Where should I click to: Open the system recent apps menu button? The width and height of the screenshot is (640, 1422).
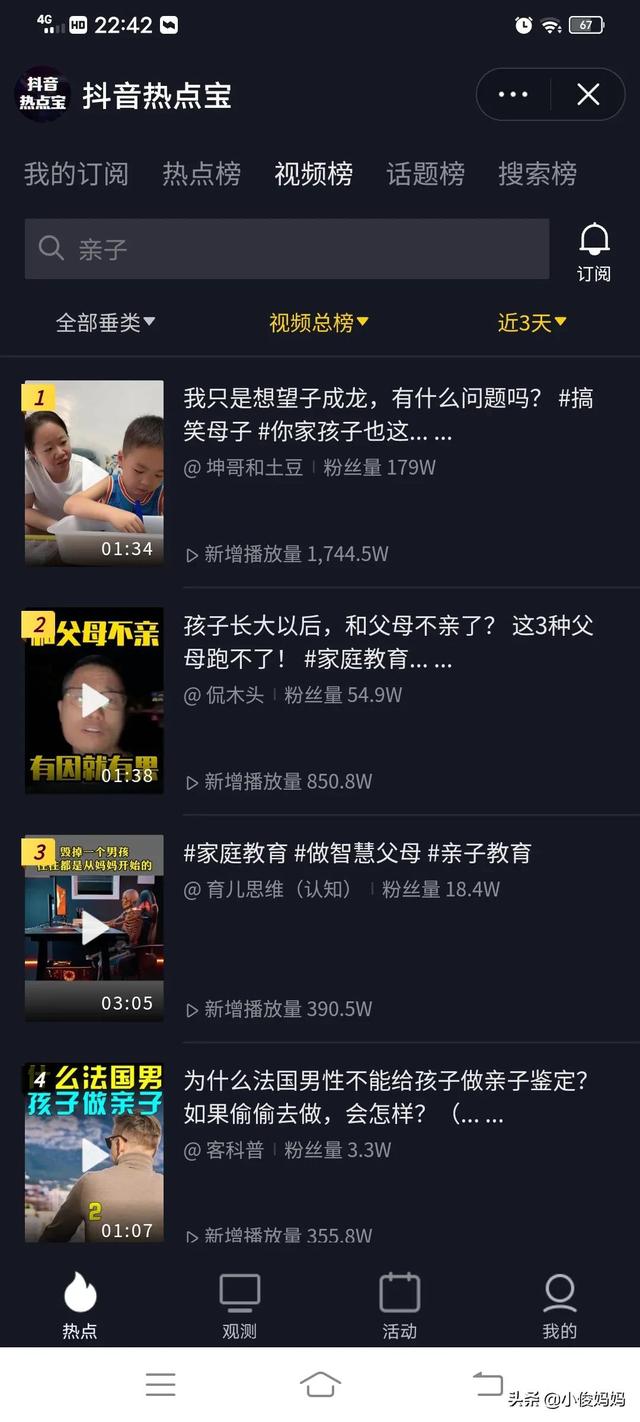[160, 1384]
